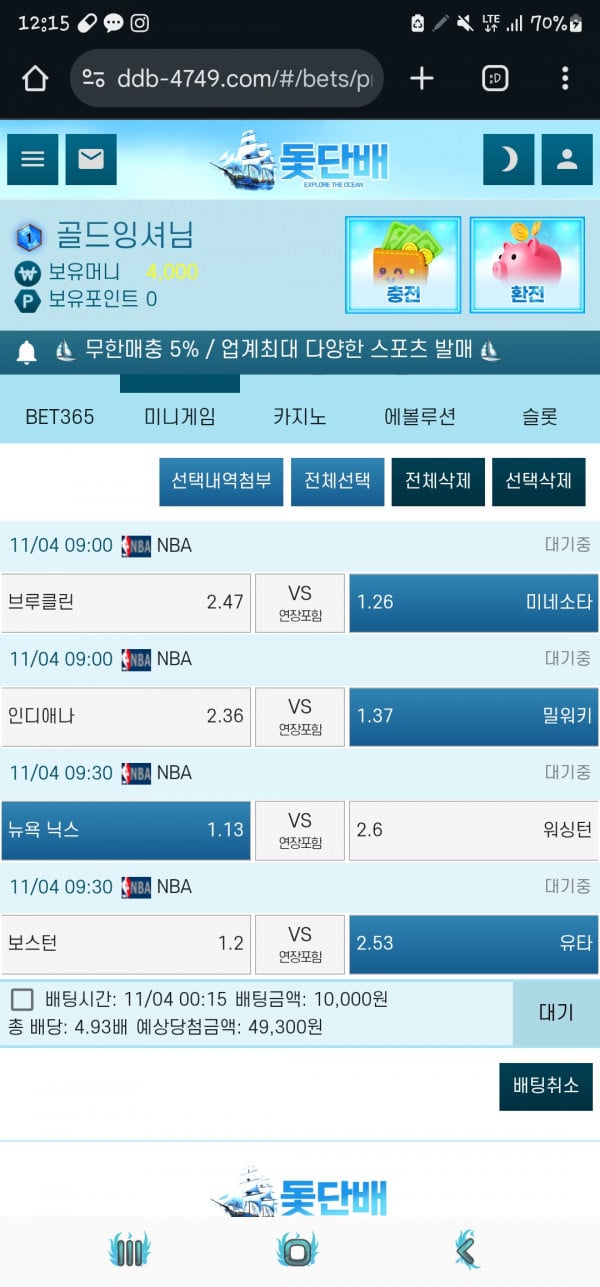Open a new browser tab
This screenshot has width=600, height=1287.
pos(422,79)
